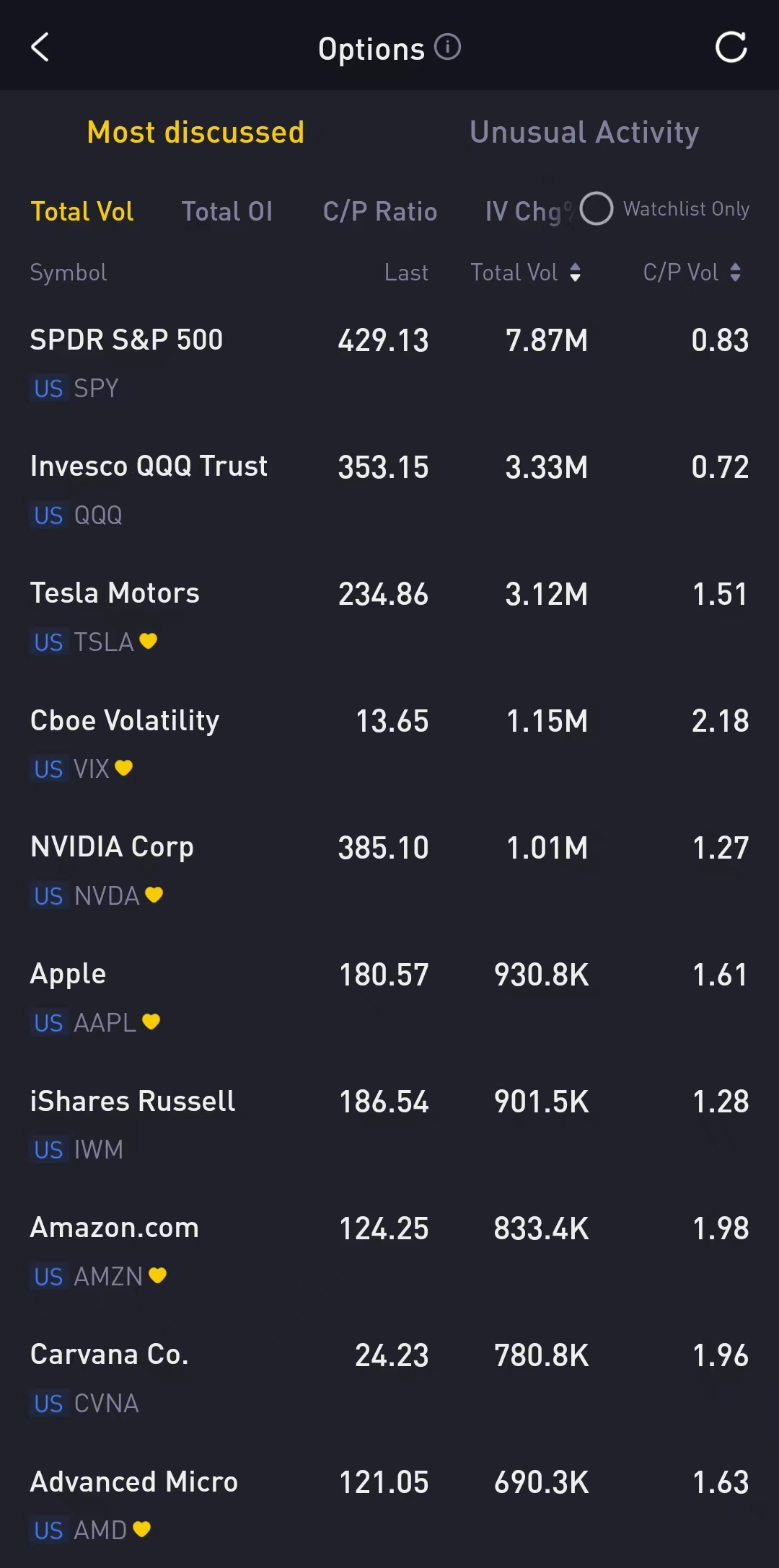Refresh the options data

(731, 47)
